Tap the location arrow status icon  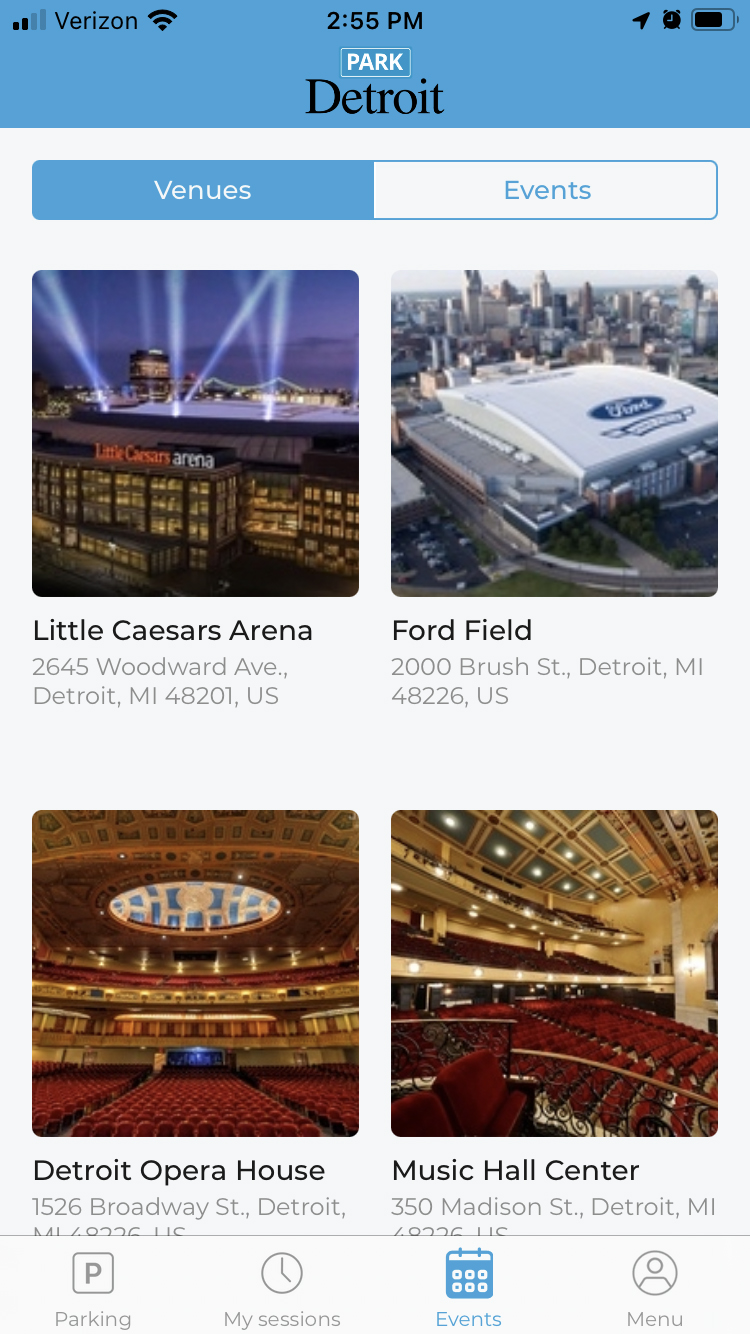coord(640,18)
